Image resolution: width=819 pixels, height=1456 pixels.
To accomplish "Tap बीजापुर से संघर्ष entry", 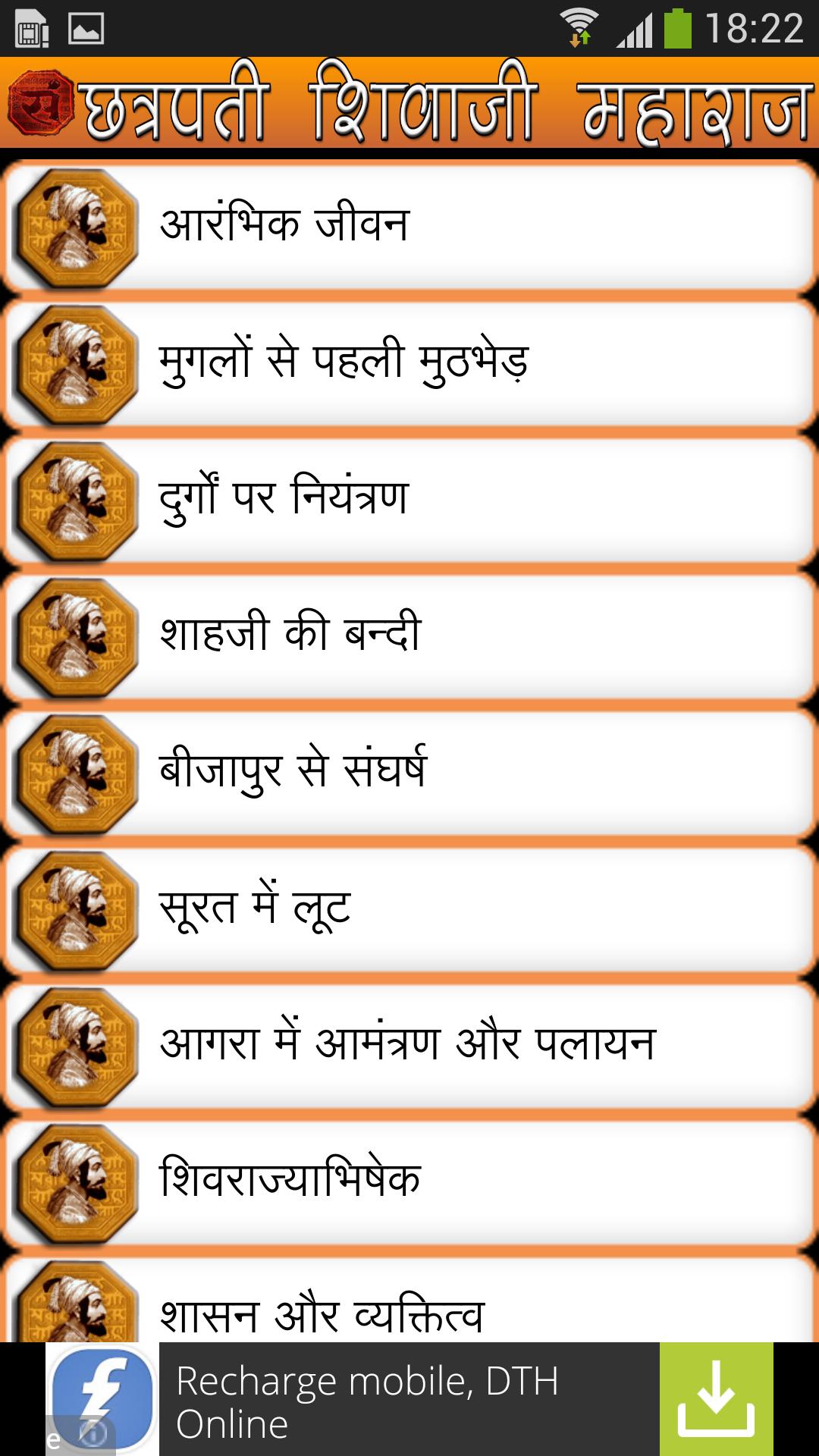I will tap(409, 771).
